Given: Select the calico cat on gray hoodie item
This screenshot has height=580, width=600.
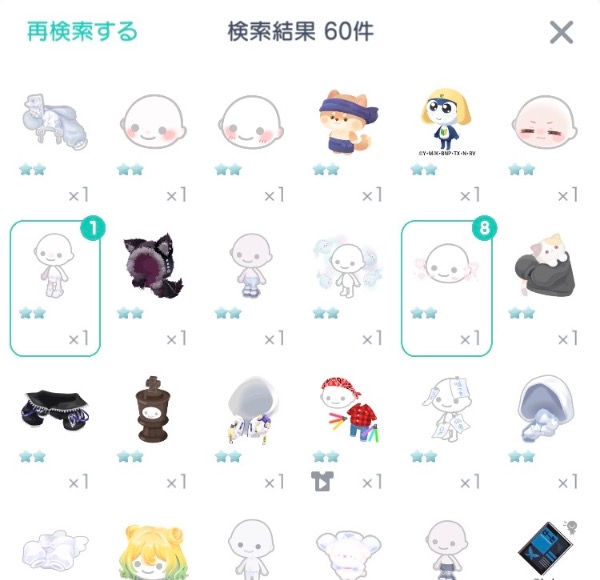Looking at the screenshot, I should [x=545, y=265].
